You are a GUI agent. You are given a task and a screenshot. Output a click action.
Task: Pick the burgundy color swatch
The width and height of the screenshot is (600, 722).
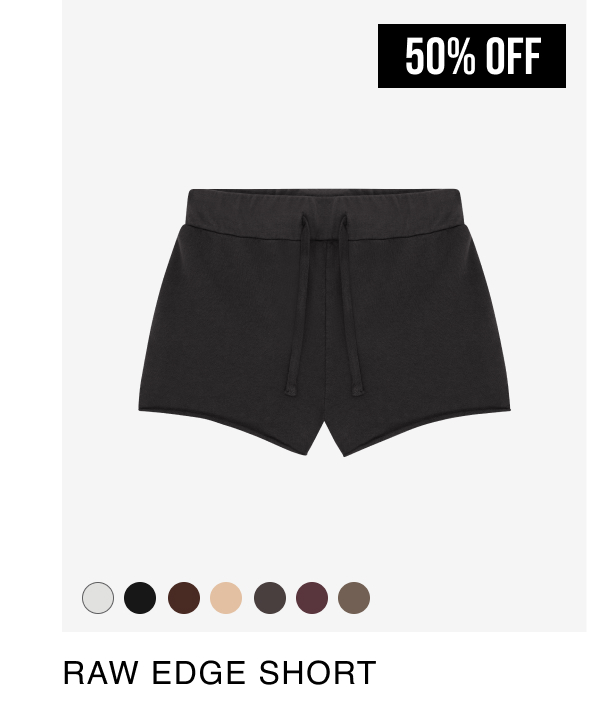[x=312, y=598]
